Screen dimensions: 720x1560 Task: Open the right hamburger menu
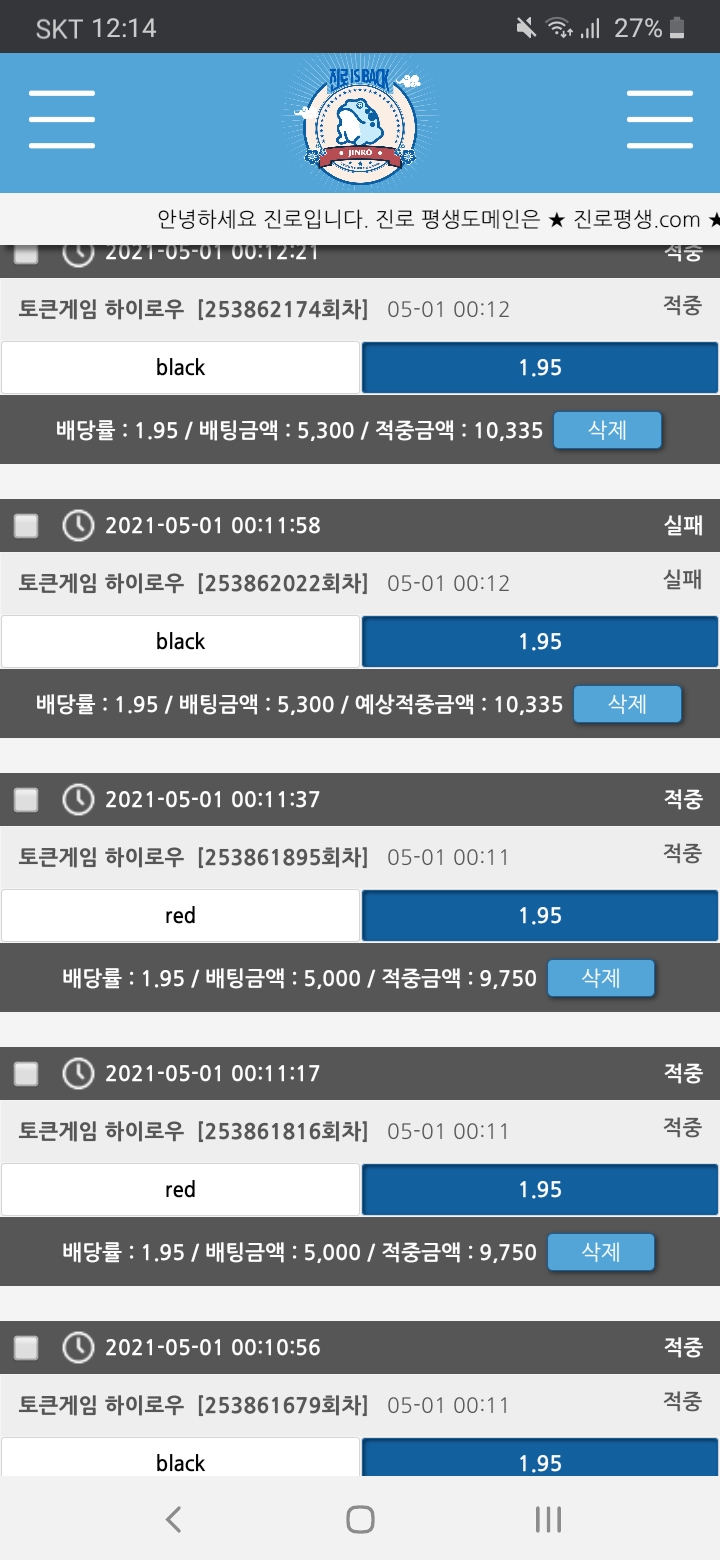point(659,120)
